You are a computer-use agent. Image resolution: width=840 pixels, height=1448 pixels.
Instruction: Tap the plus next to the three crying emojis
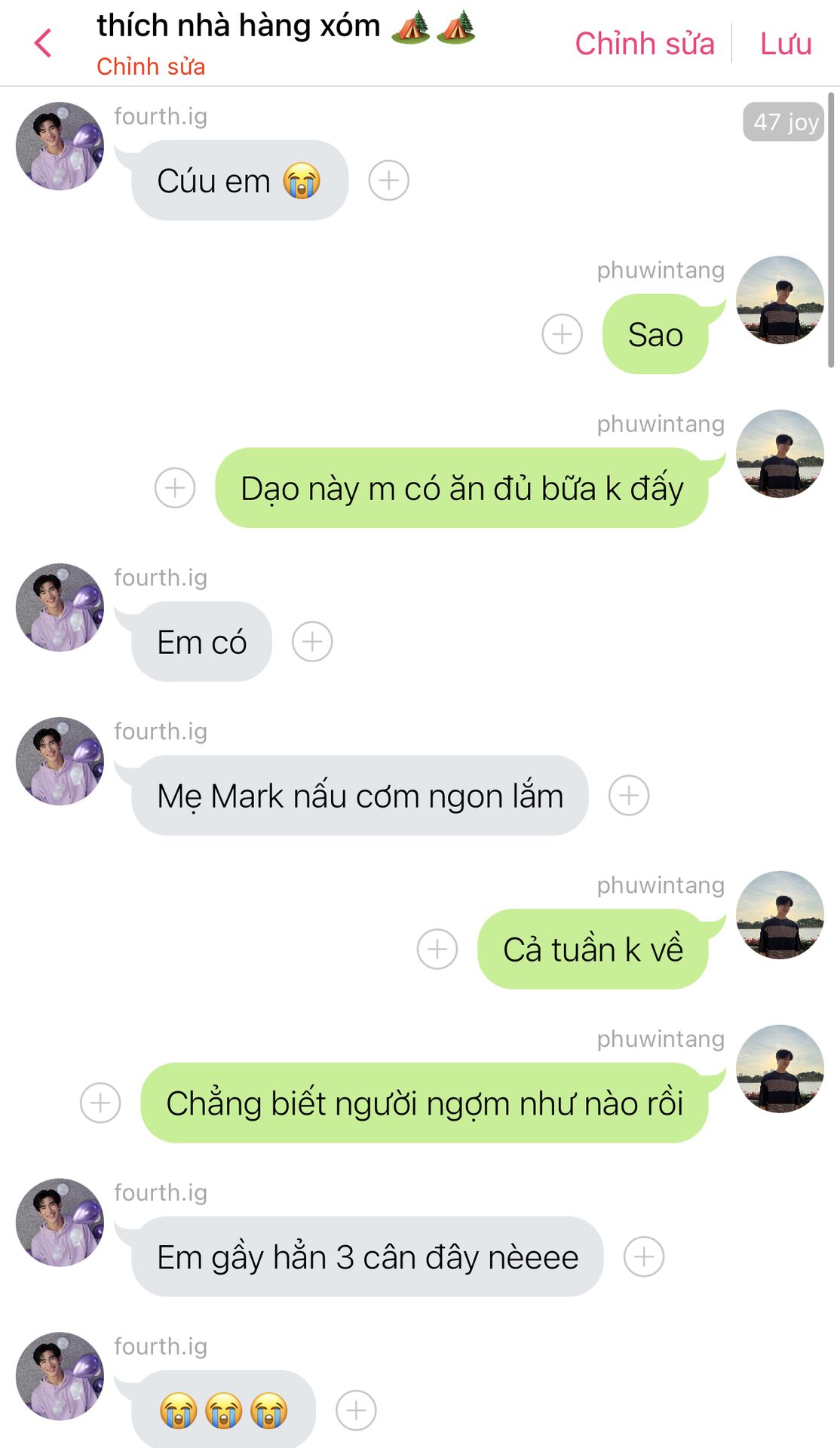(x=356, y=1411)
